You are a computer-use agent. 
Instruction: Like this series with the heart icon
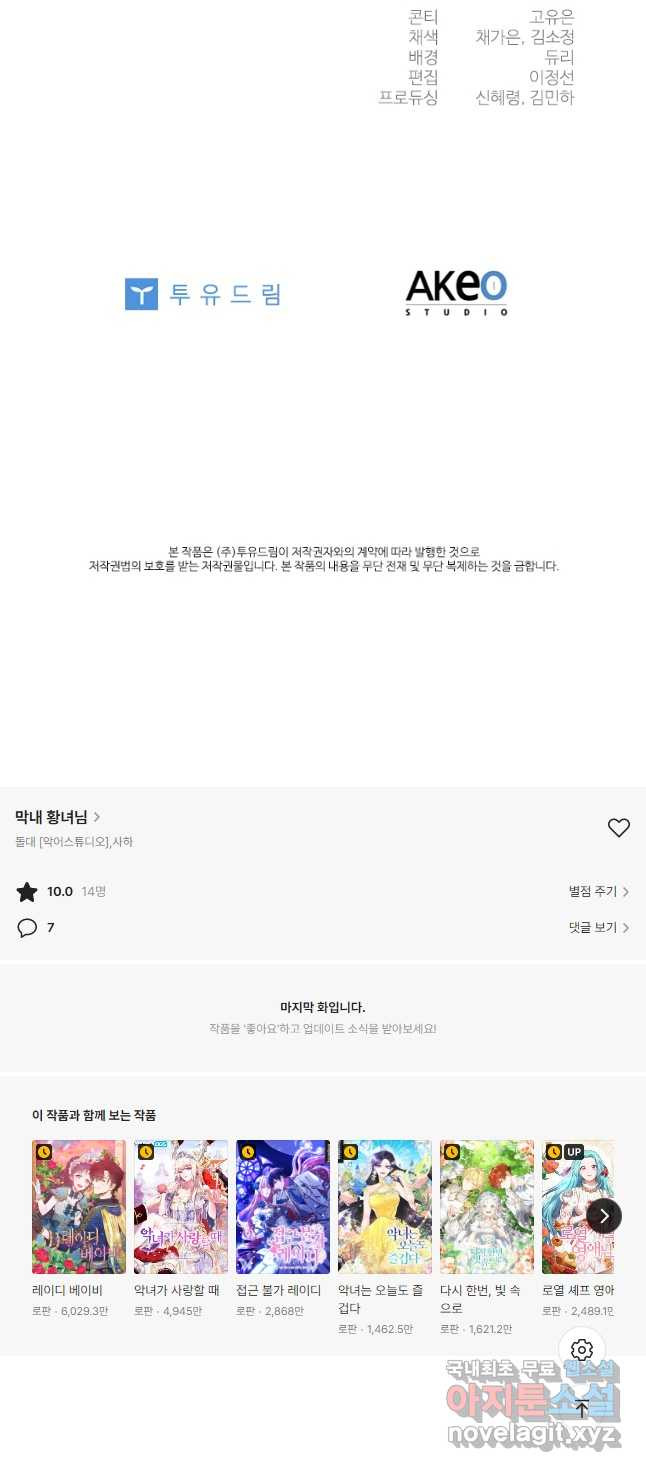619,828
